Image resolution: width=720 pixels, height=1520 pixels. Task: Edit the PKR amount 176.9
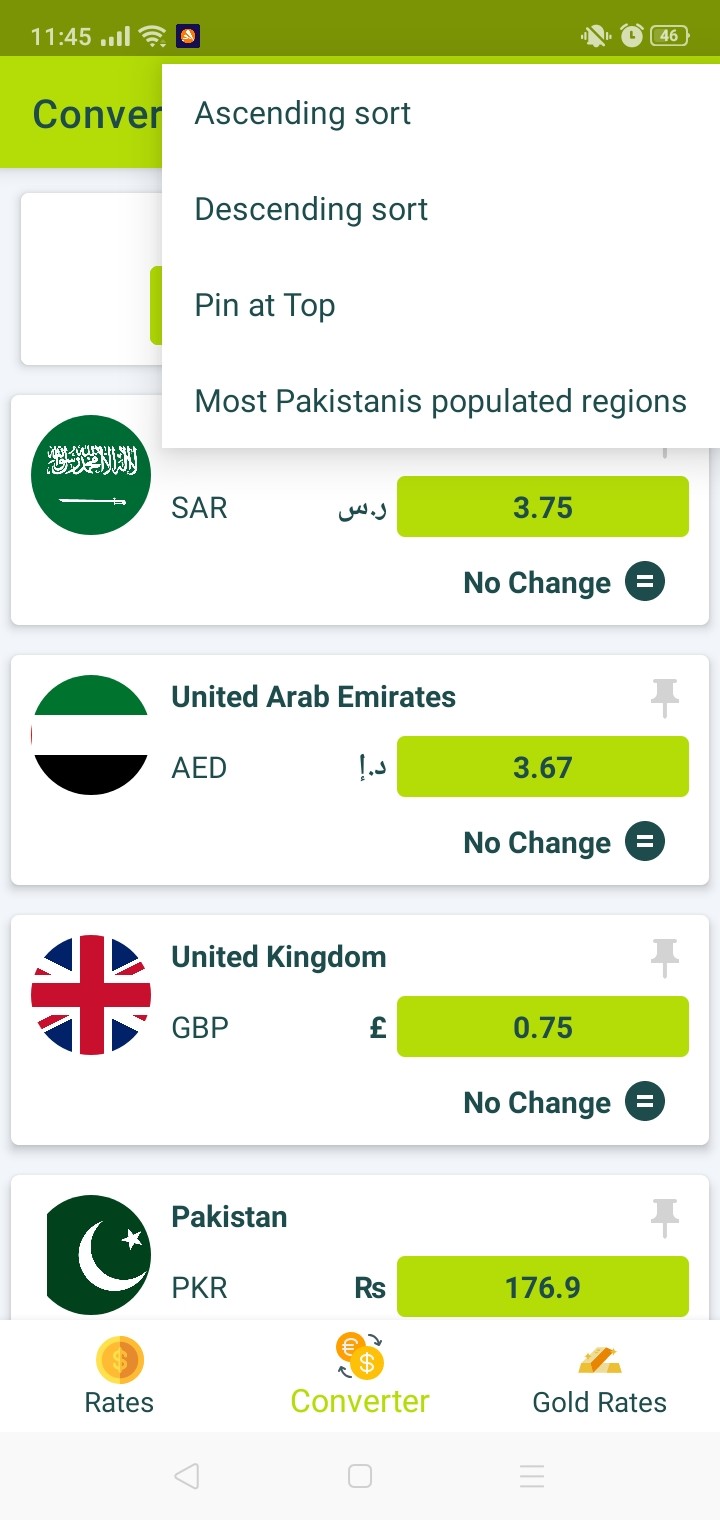click(x=542, y=1287)
